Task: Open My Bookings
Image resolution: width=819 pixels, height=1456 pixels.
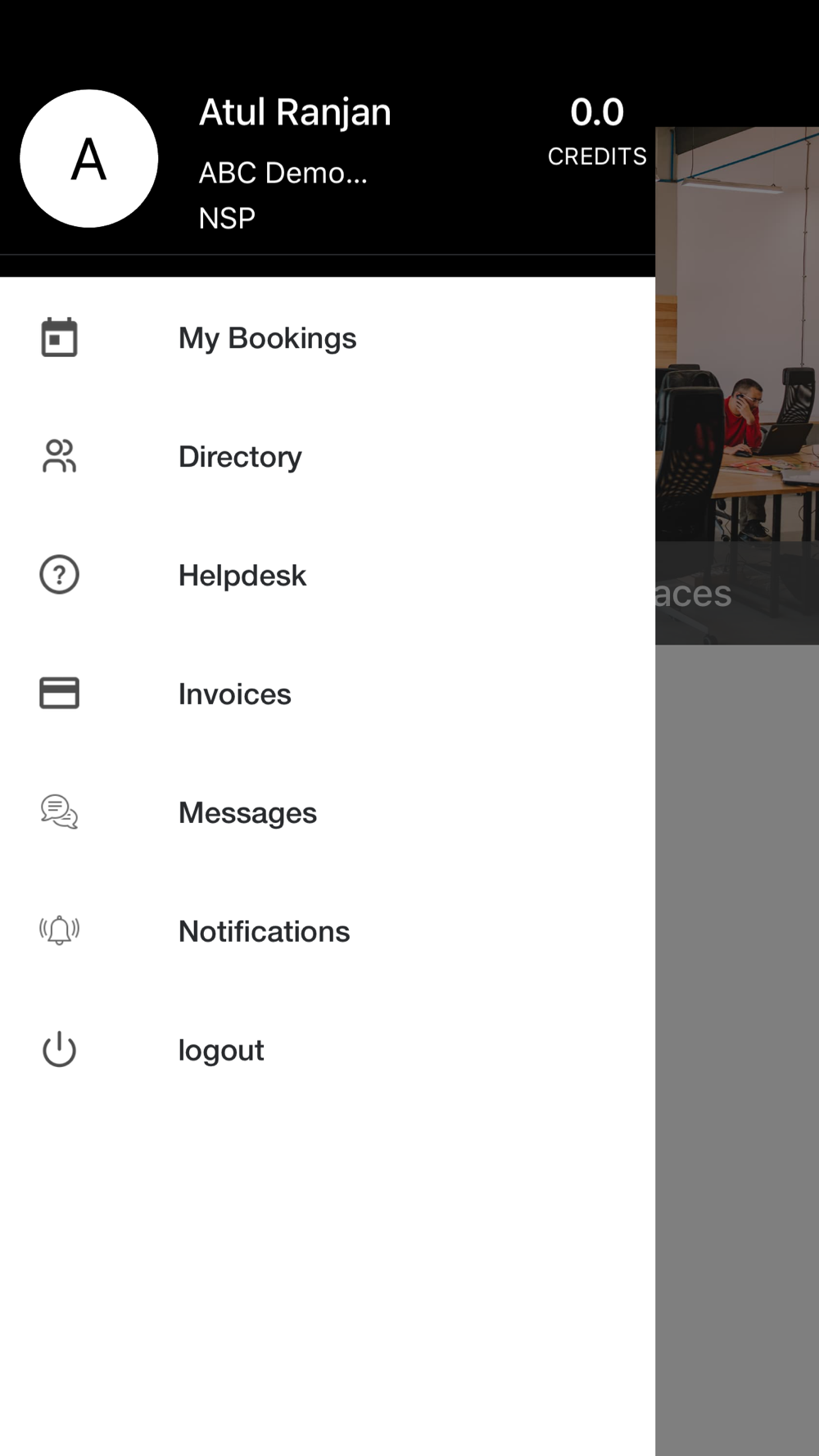Action: [328, 337]
